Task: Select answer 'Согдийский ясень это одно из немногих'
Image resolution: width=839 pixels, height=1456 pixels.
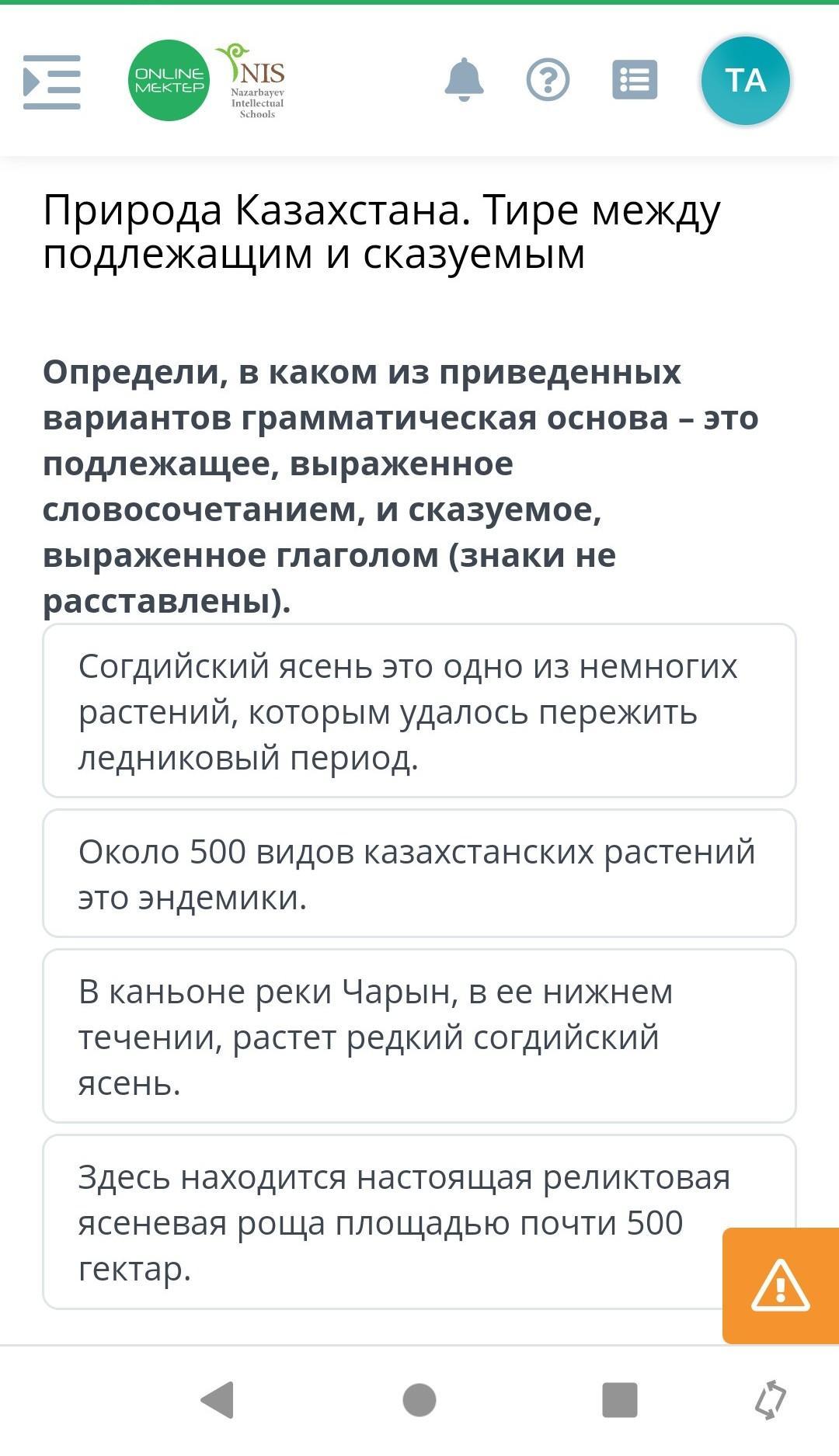Action: coord(419,711)
